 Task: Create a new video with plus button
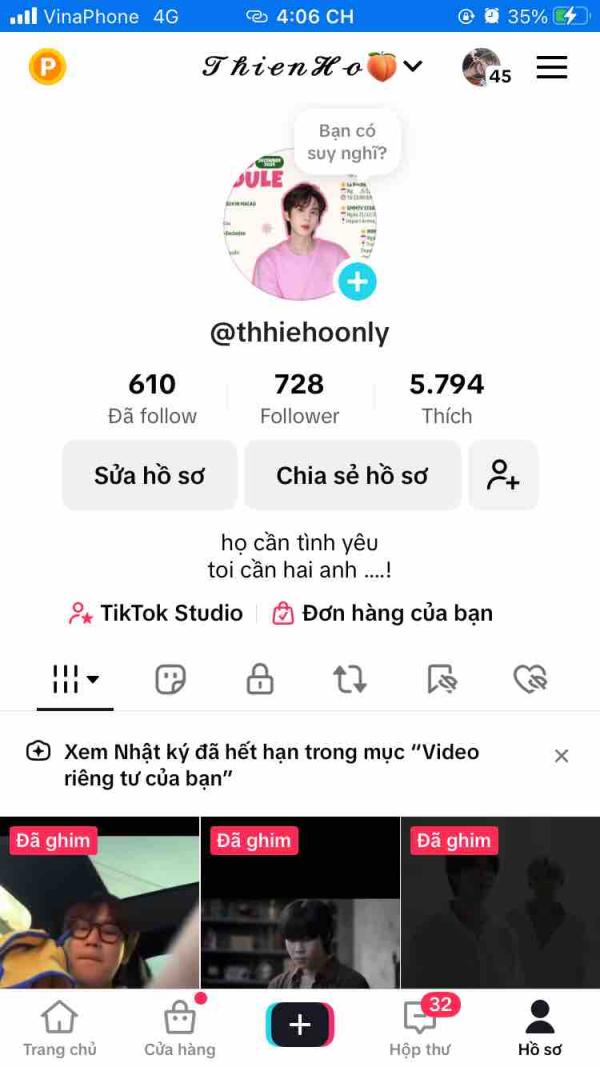[300, 1024]
